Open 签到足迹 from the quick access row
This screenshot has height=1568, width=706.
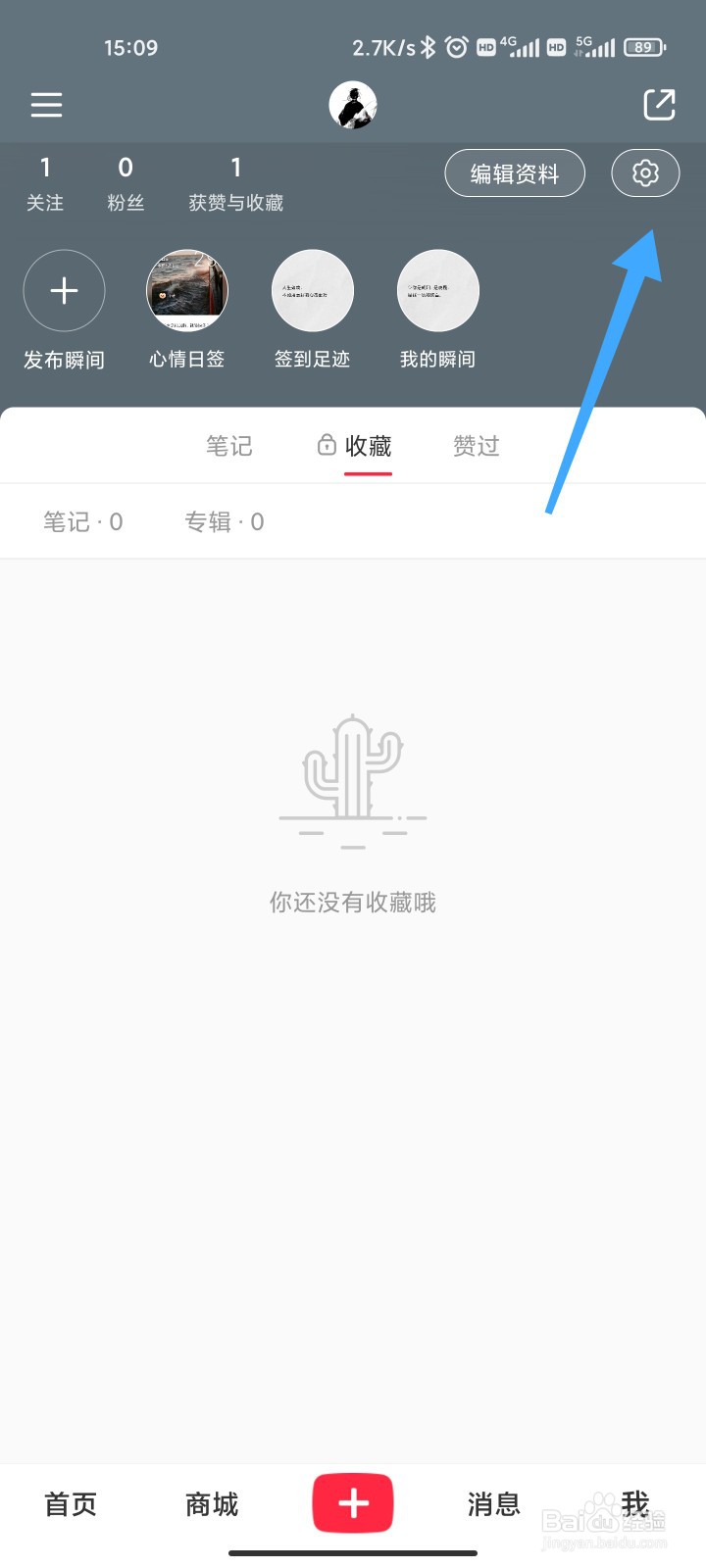click(x=312, y=290)
